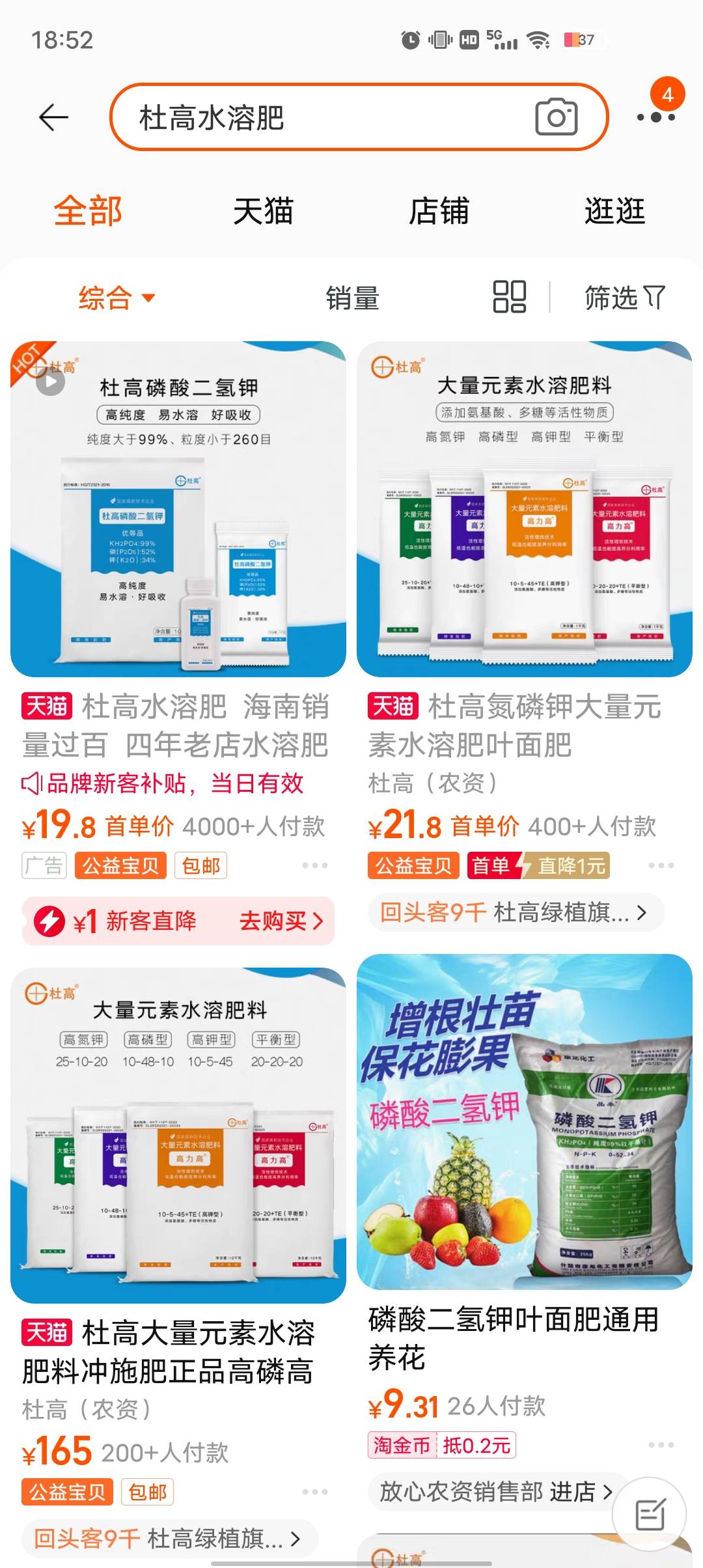Select the 全部 tab
Screen dimensions: 703x1568
click(88, 212)
